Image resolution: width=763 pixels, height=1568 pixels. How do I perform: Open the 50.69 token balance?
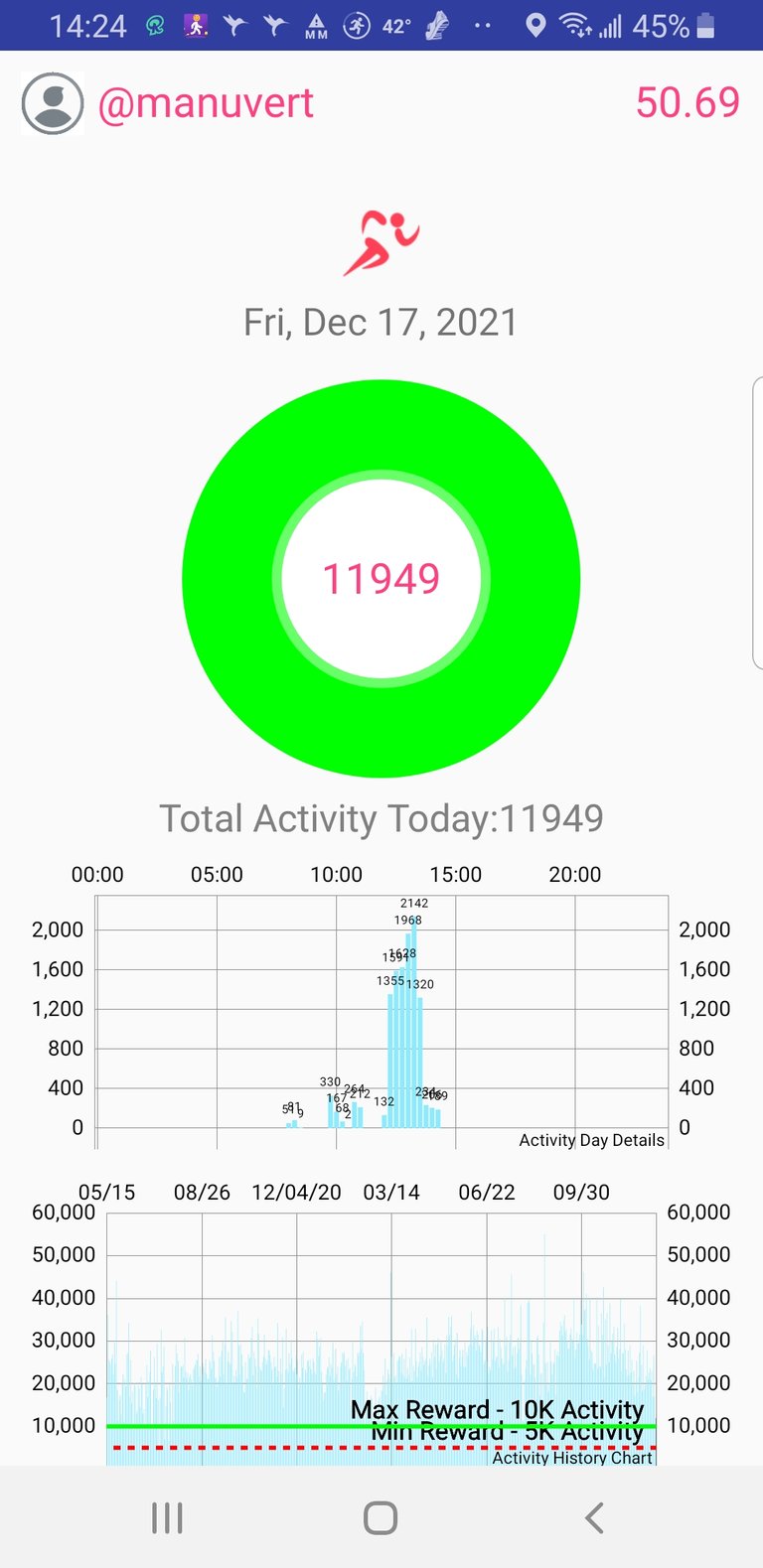687,102
